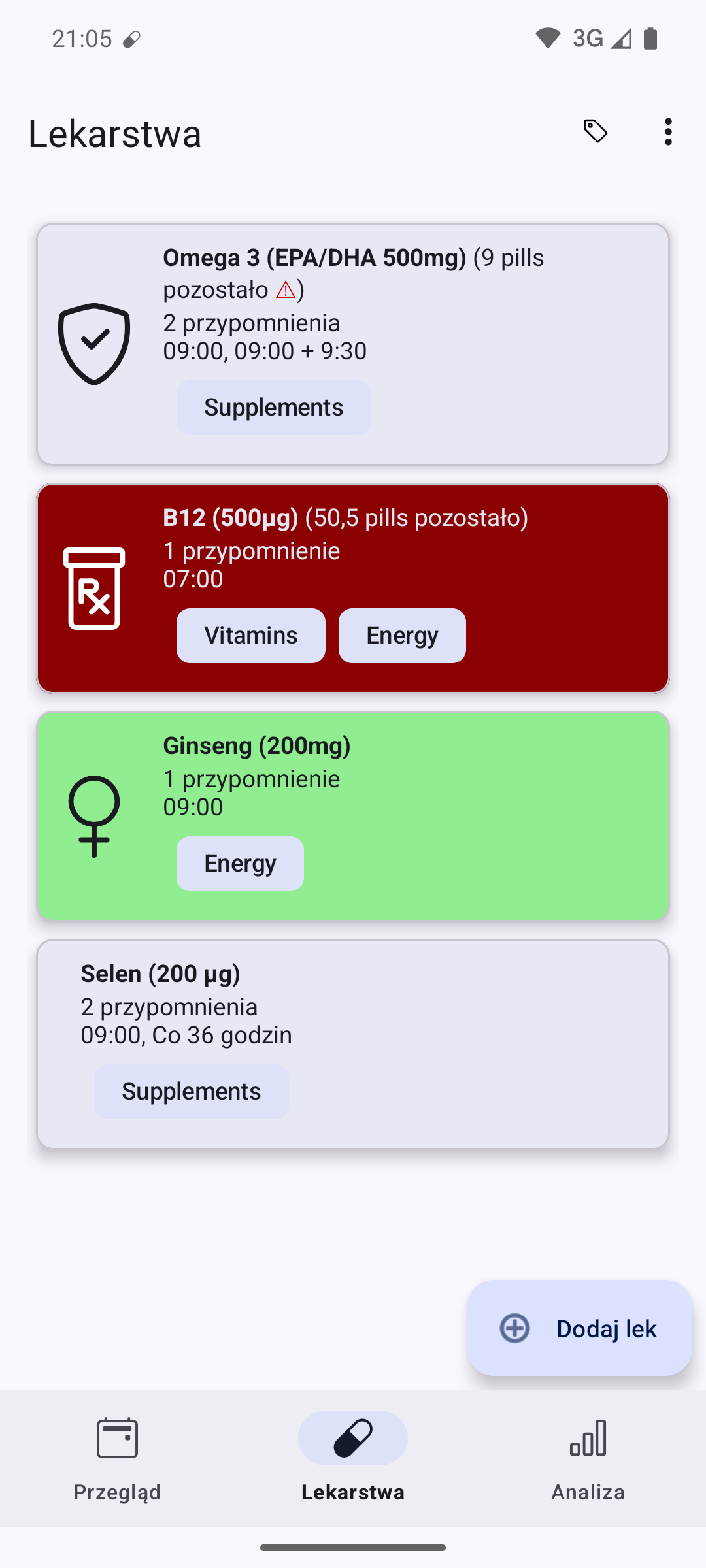706x1568 pixels.
Task: Tap Dodaj lek to add a medicine
Action: pyautogui.click(x=579, y=1328)
